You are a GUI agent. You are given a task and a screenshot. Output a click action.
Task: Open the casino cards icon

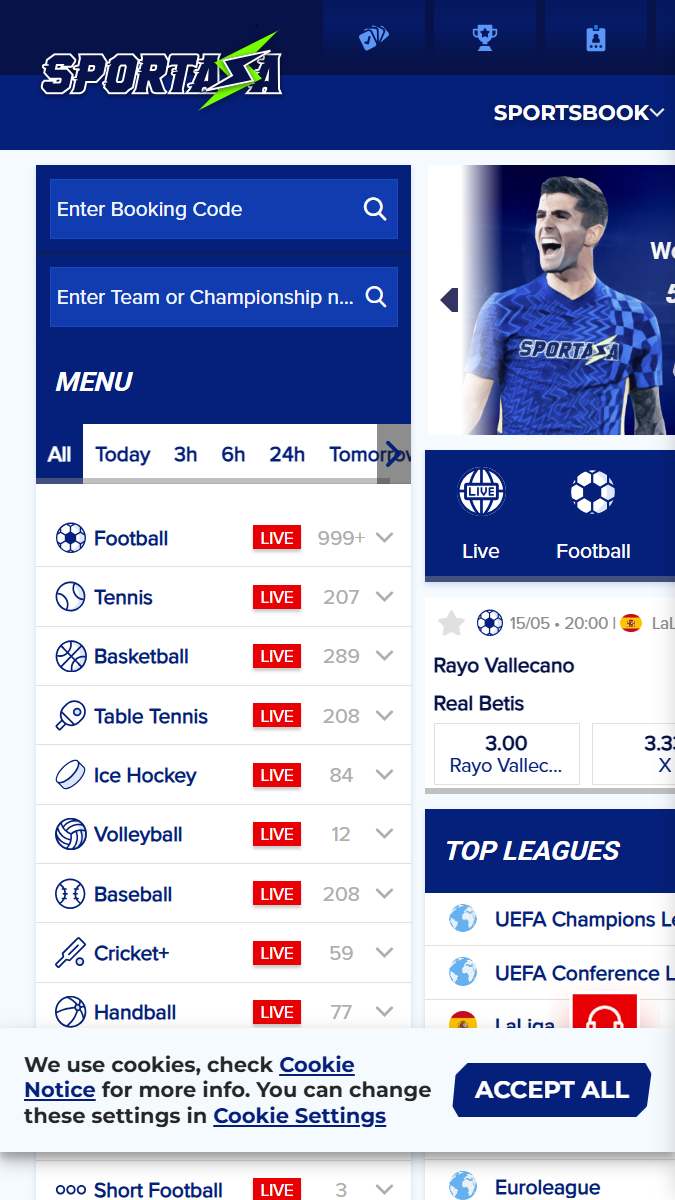coord(373,38)
